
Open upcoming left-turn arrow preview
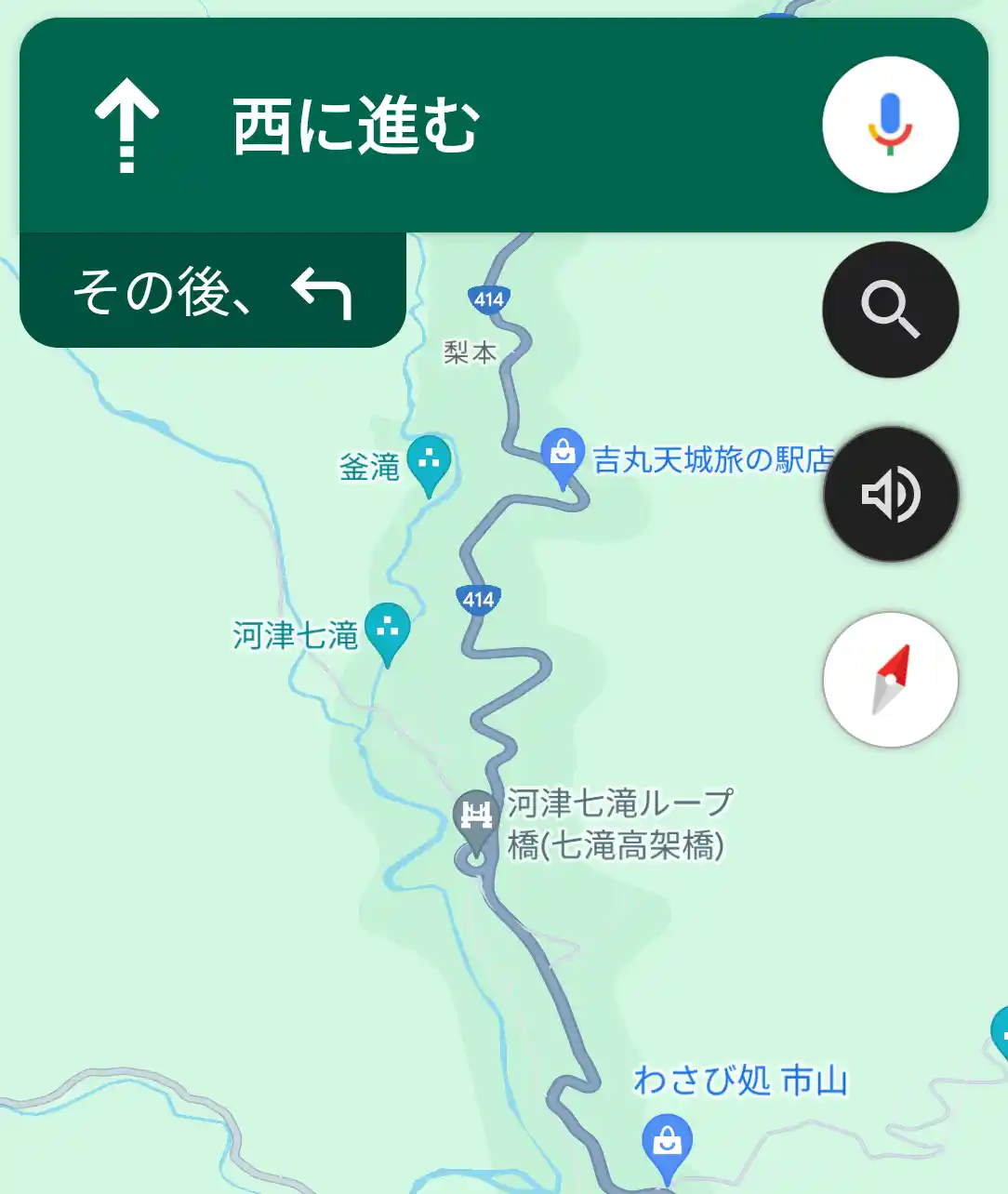(325, 291)
